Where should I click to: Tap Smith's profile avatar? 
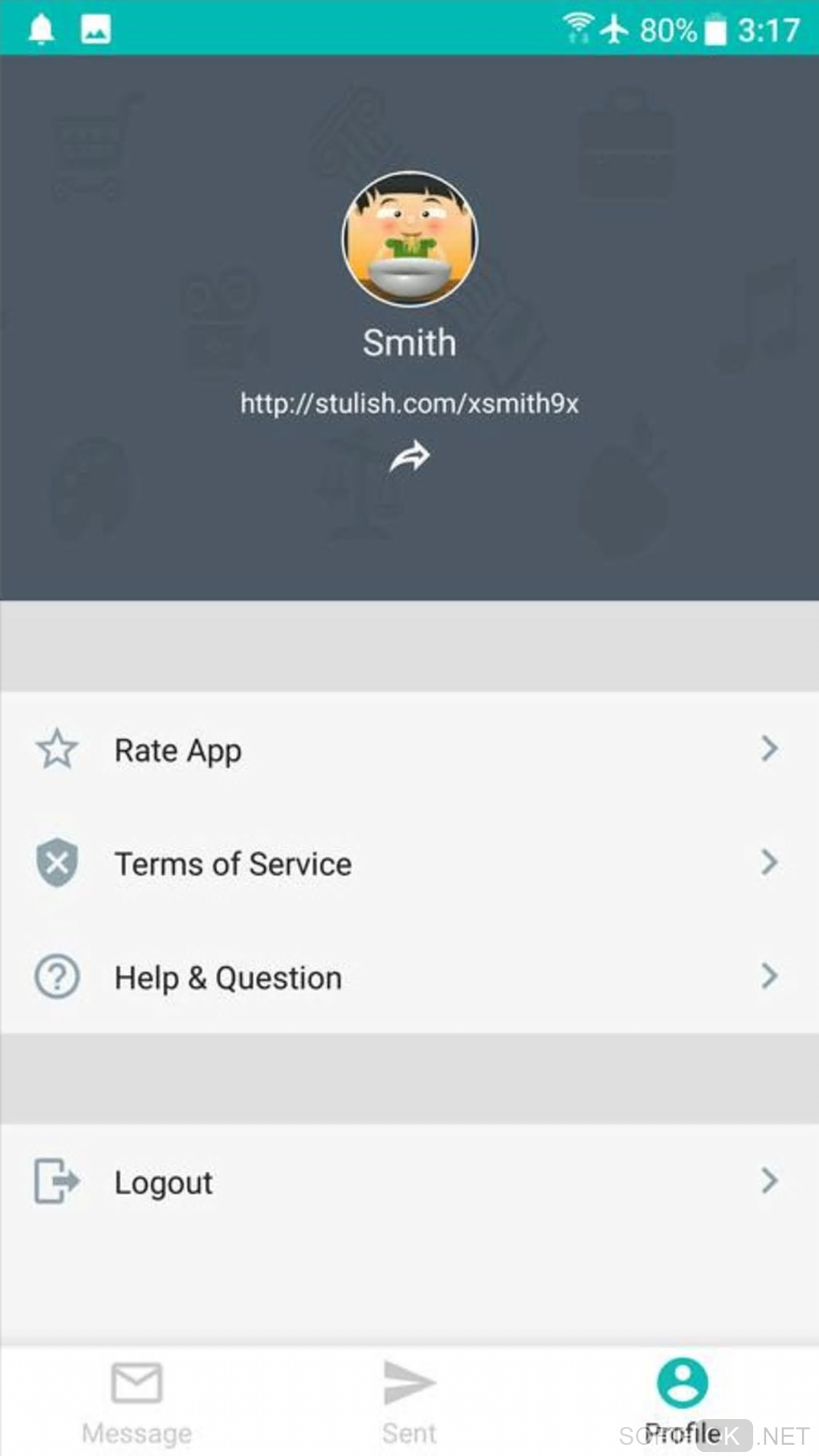pos(409,239)
